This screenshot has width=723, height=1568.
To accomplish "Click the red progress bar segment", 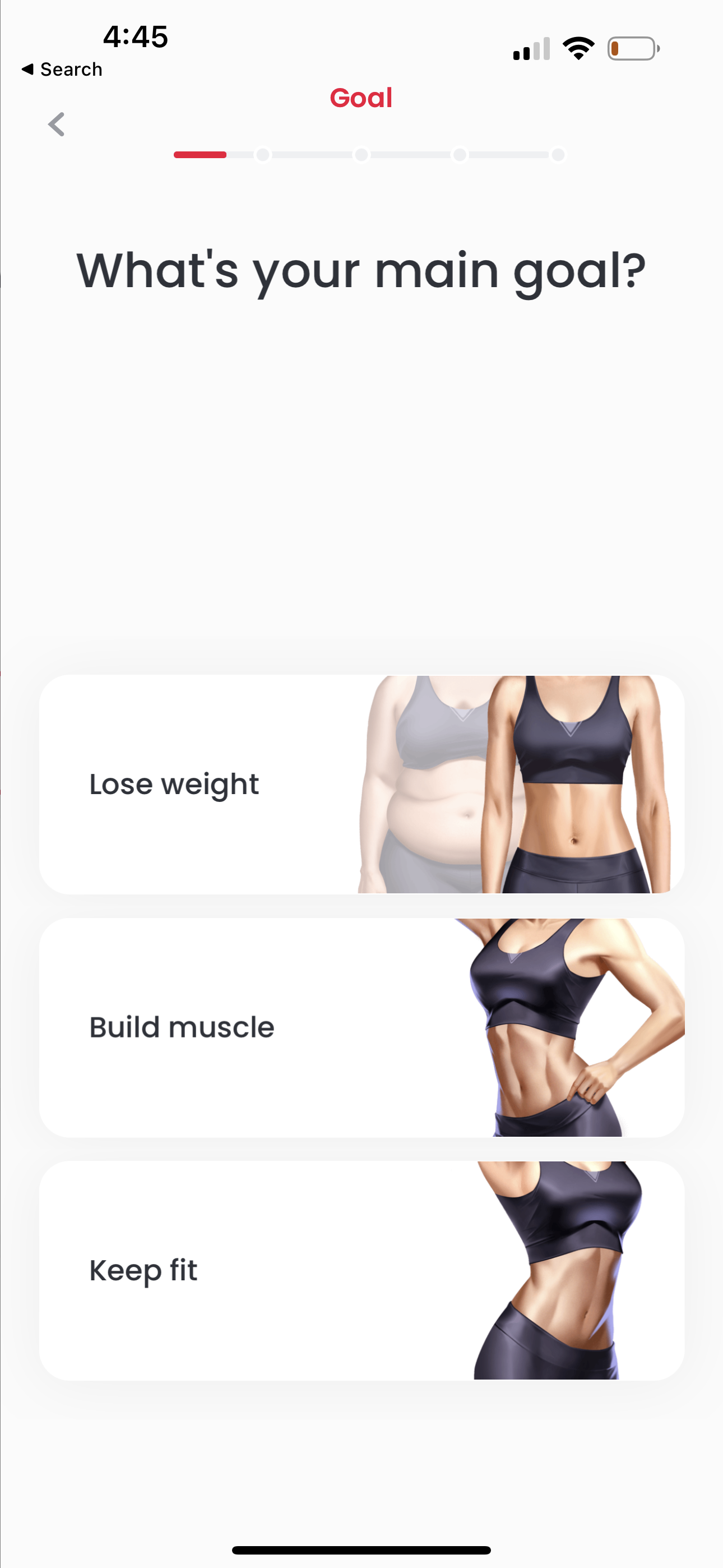I will pyautogui.click(x=200, y=155).
